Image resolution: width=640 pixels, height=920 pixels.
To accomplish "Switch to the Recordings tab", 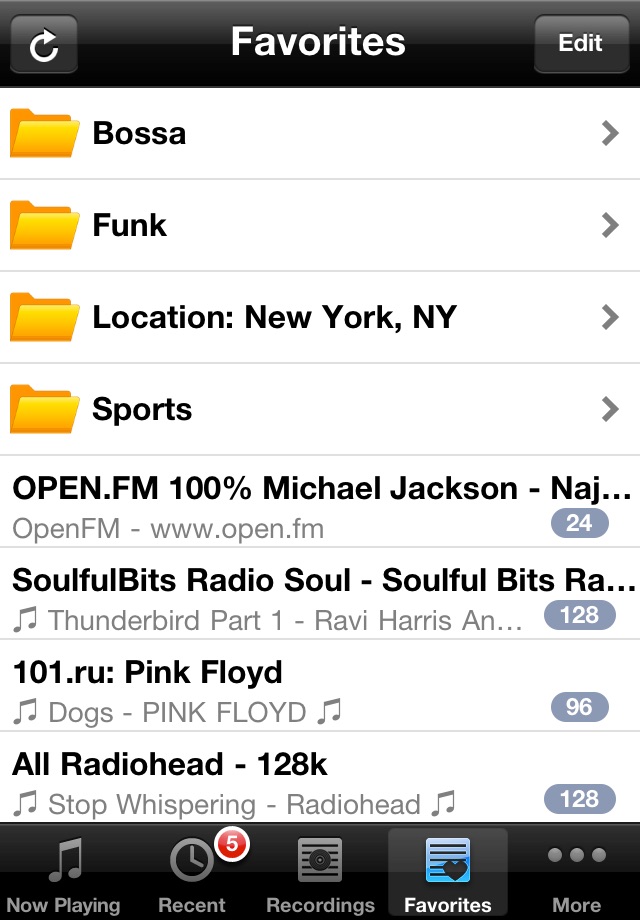I will (320, 873).
